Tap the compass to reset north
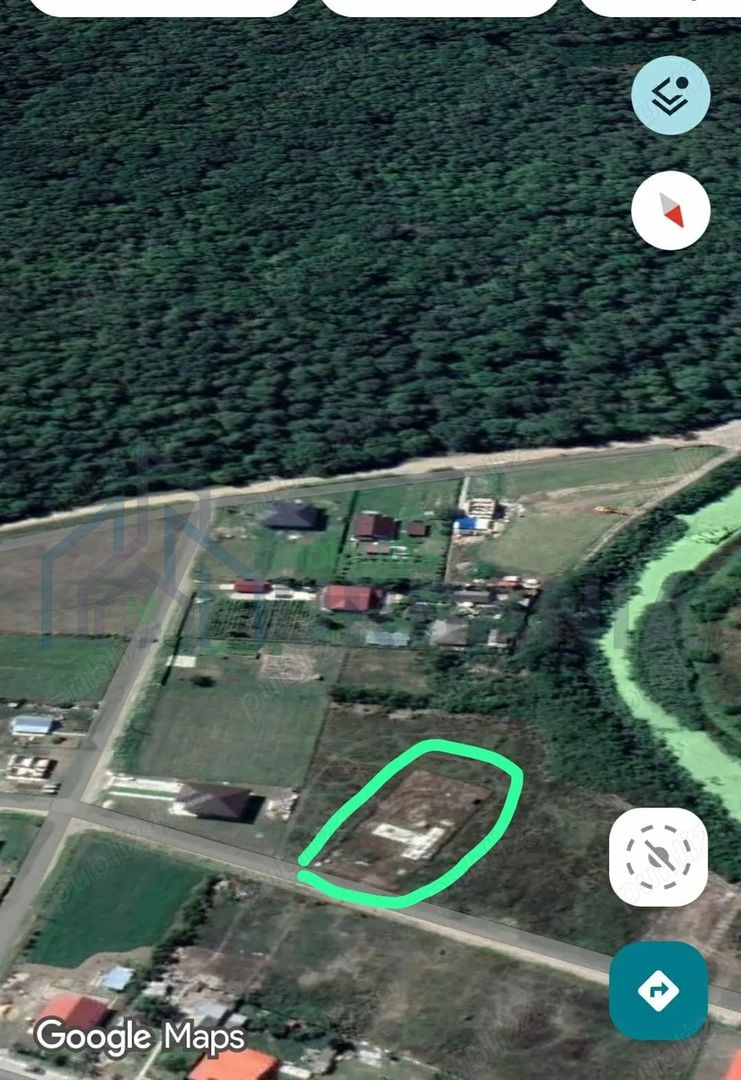The image size is (741, 1080). tap(670, 210)
